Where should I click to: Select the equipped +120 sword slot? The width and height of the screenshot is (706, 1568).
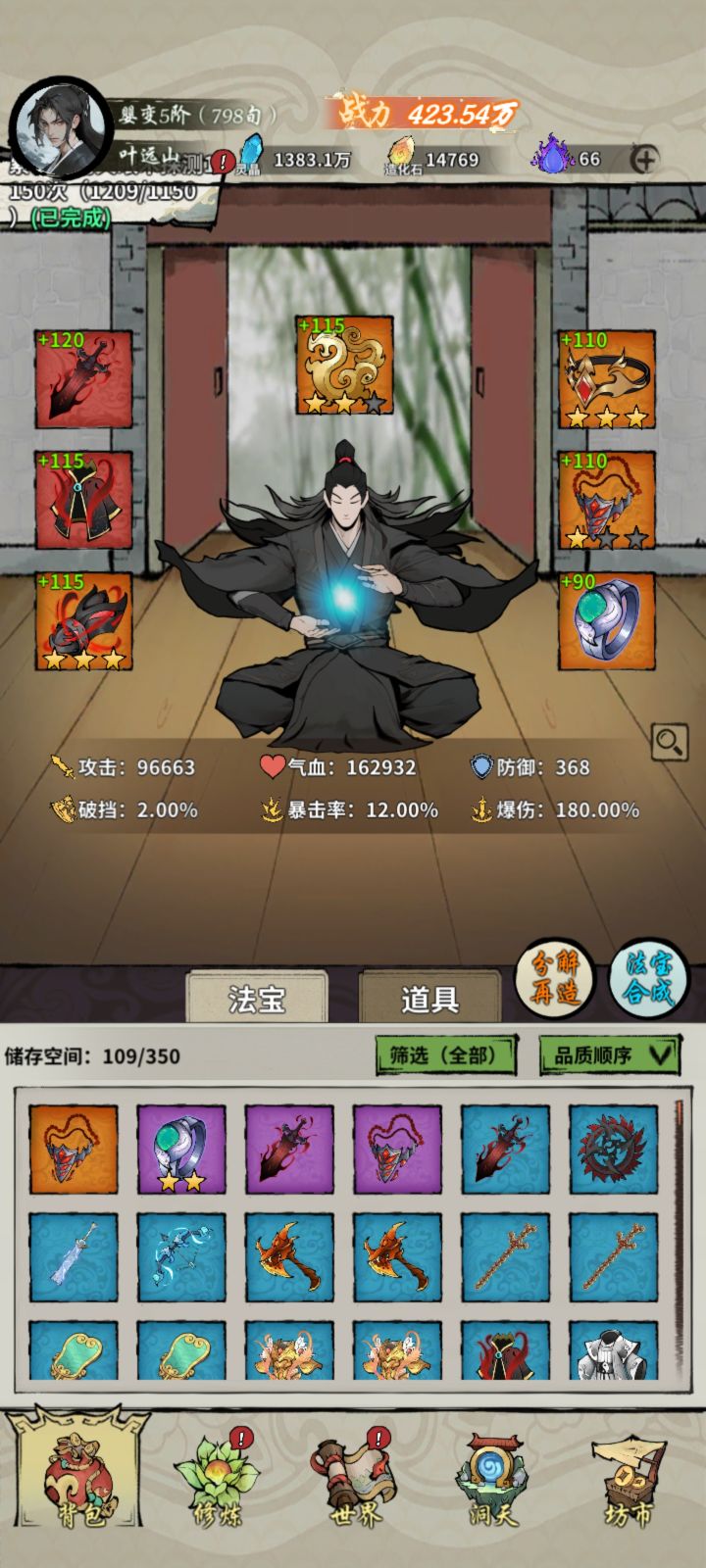(x=83, y=379)
